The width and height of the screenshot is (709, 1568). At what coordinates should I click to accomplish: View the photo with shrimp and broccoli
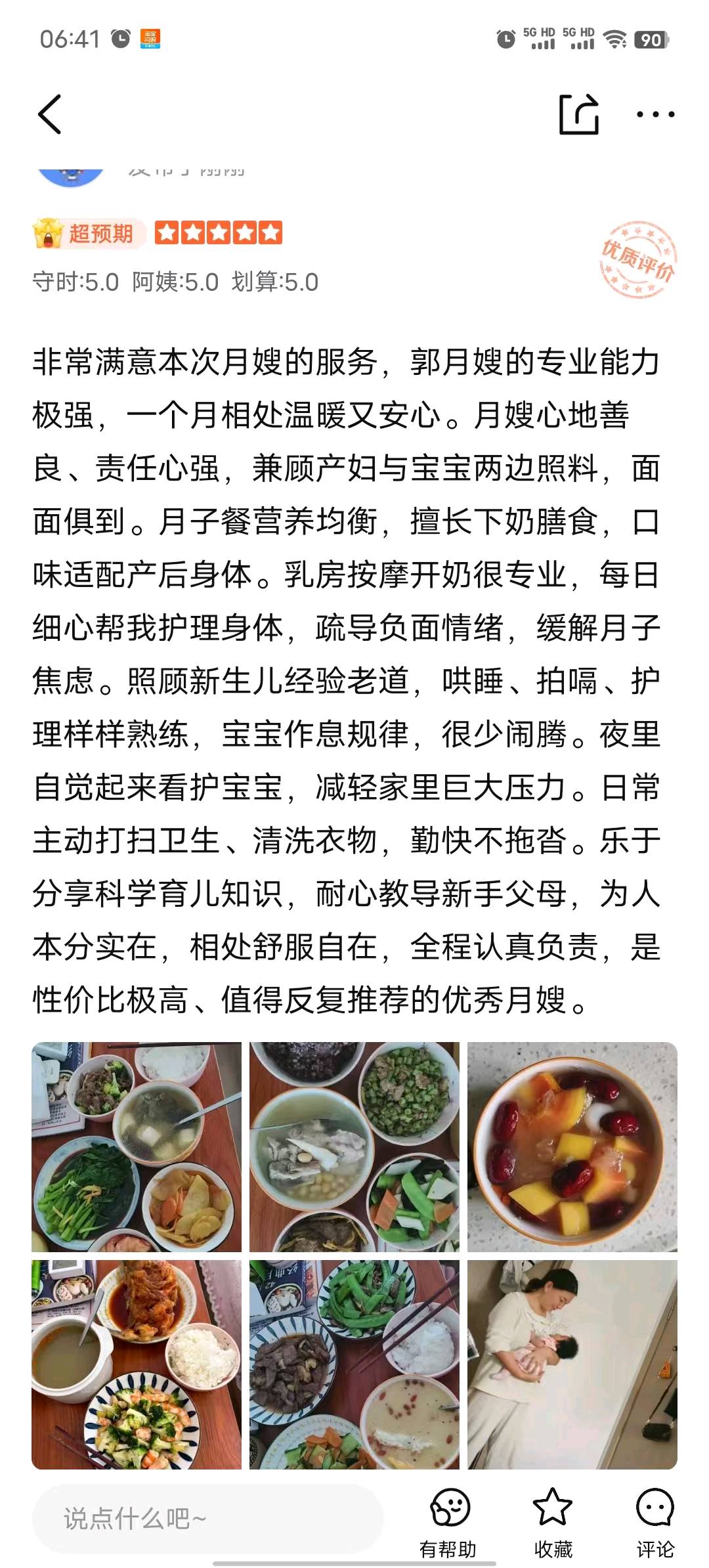tap(137, 1364)
